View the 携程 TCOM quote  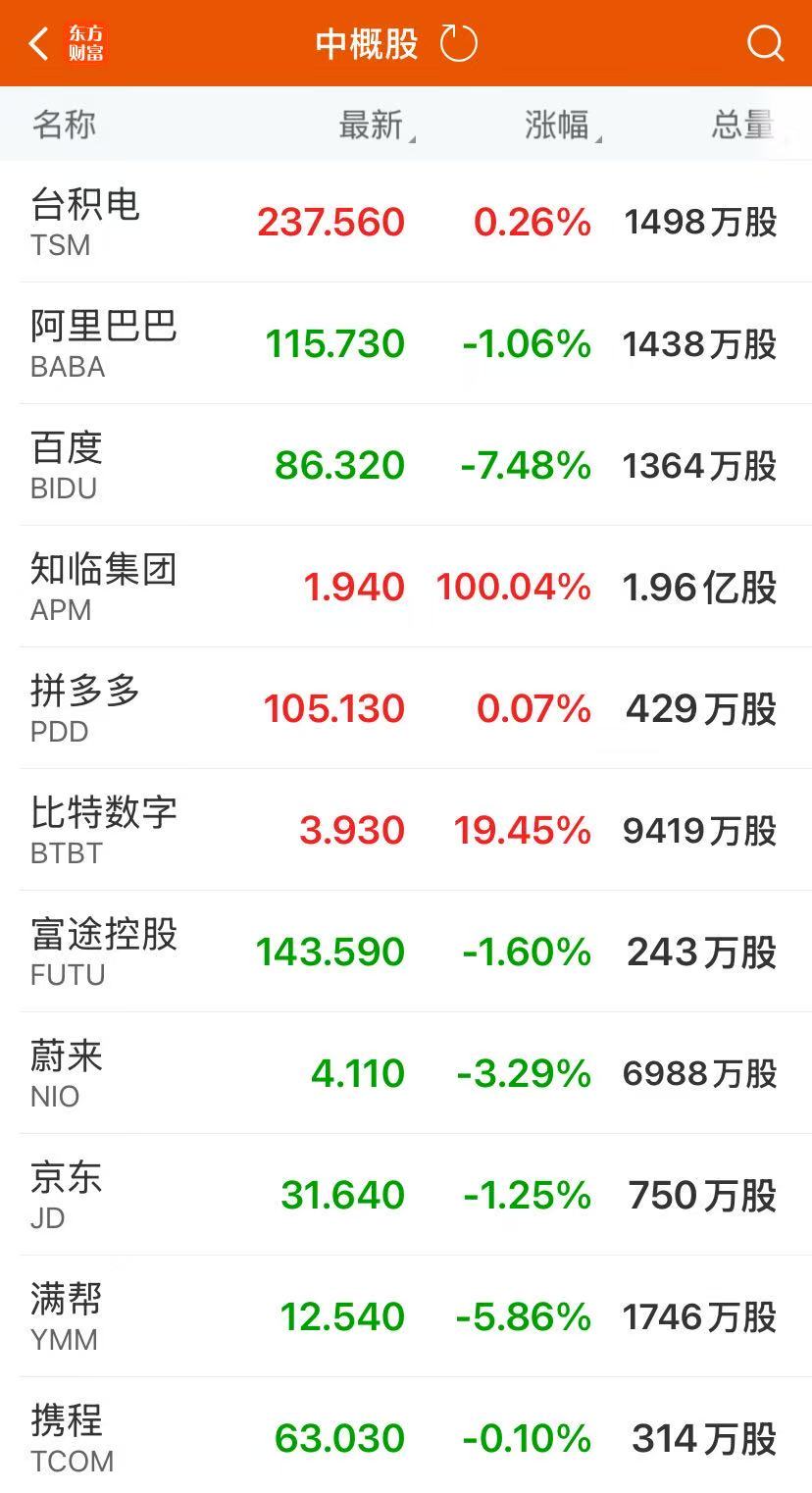tap(406, 1436)
